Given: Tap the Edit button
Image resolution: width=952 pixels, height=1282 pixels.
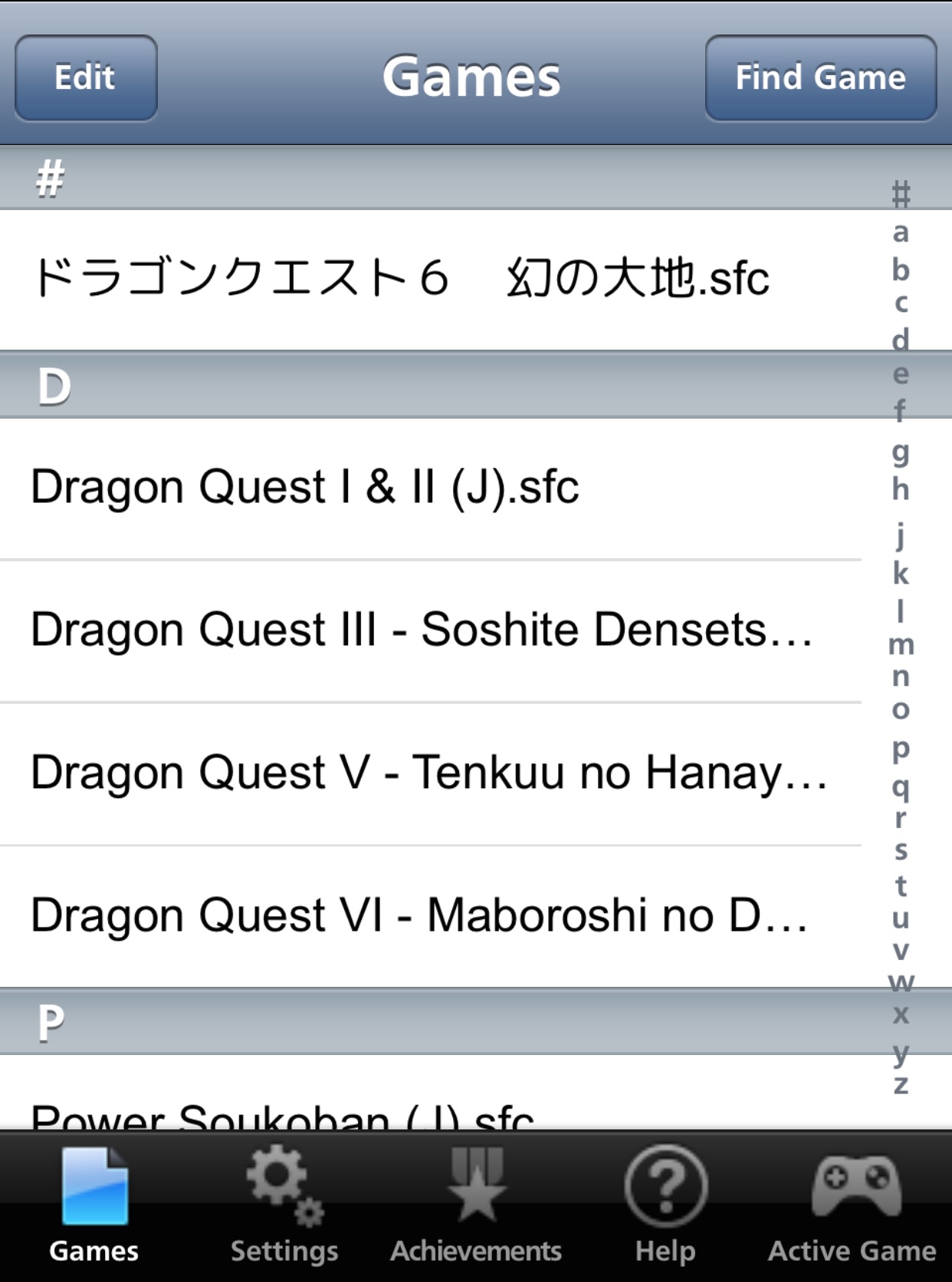Looking at the screenshot, I should [86, 77].
